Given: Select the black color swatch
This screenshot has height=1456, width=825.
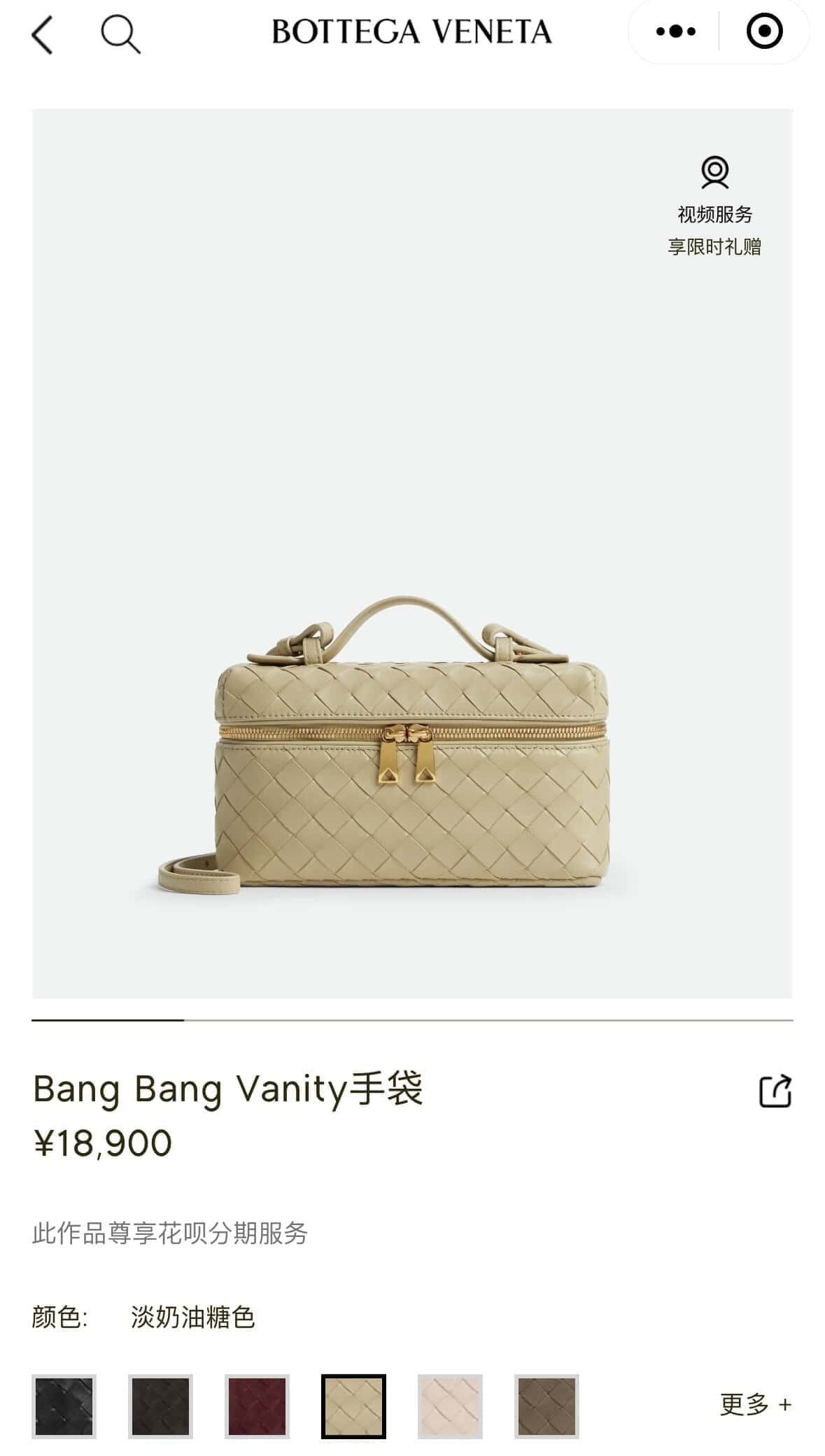Looking at the screenshot, I should (64, 1406).
